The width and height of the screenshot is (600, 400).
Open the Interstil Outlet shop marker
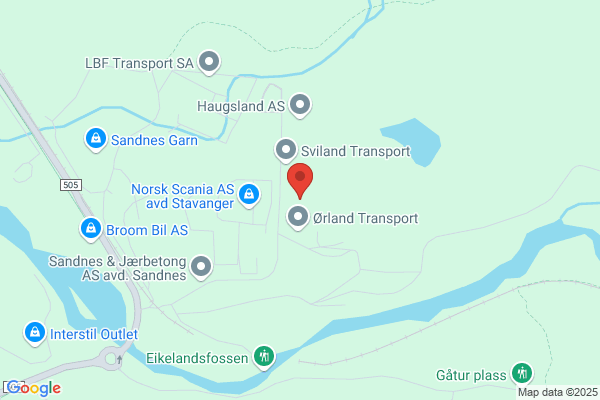(35, 333)
